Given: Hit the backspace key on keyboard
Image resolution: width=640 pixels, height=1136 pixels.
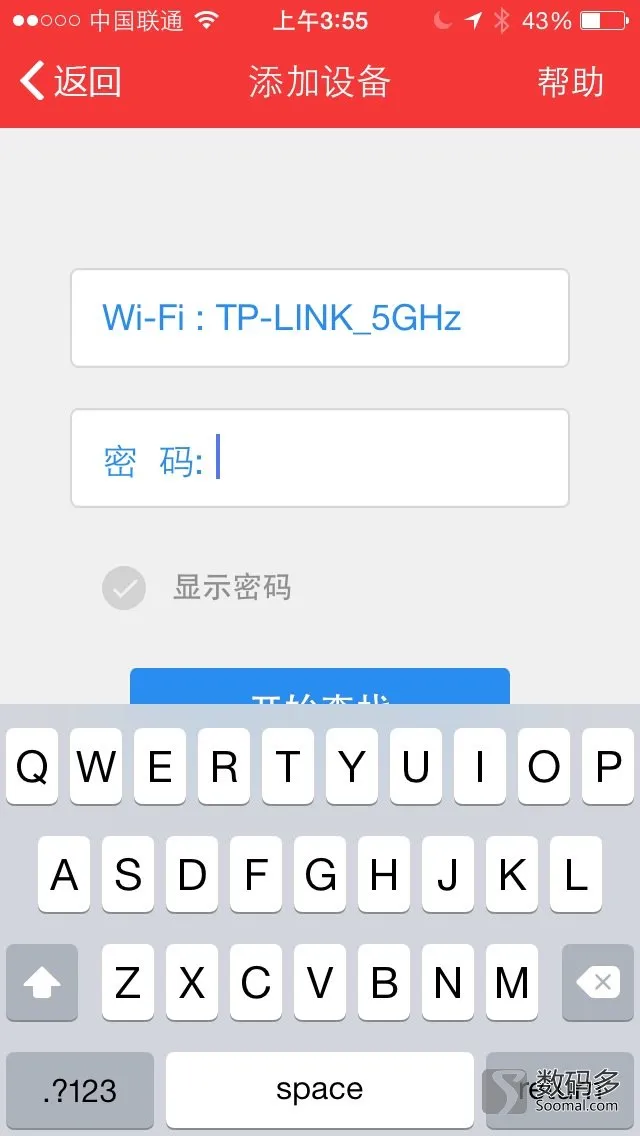Looking at the screenshot, I should [x=598, y=982].
